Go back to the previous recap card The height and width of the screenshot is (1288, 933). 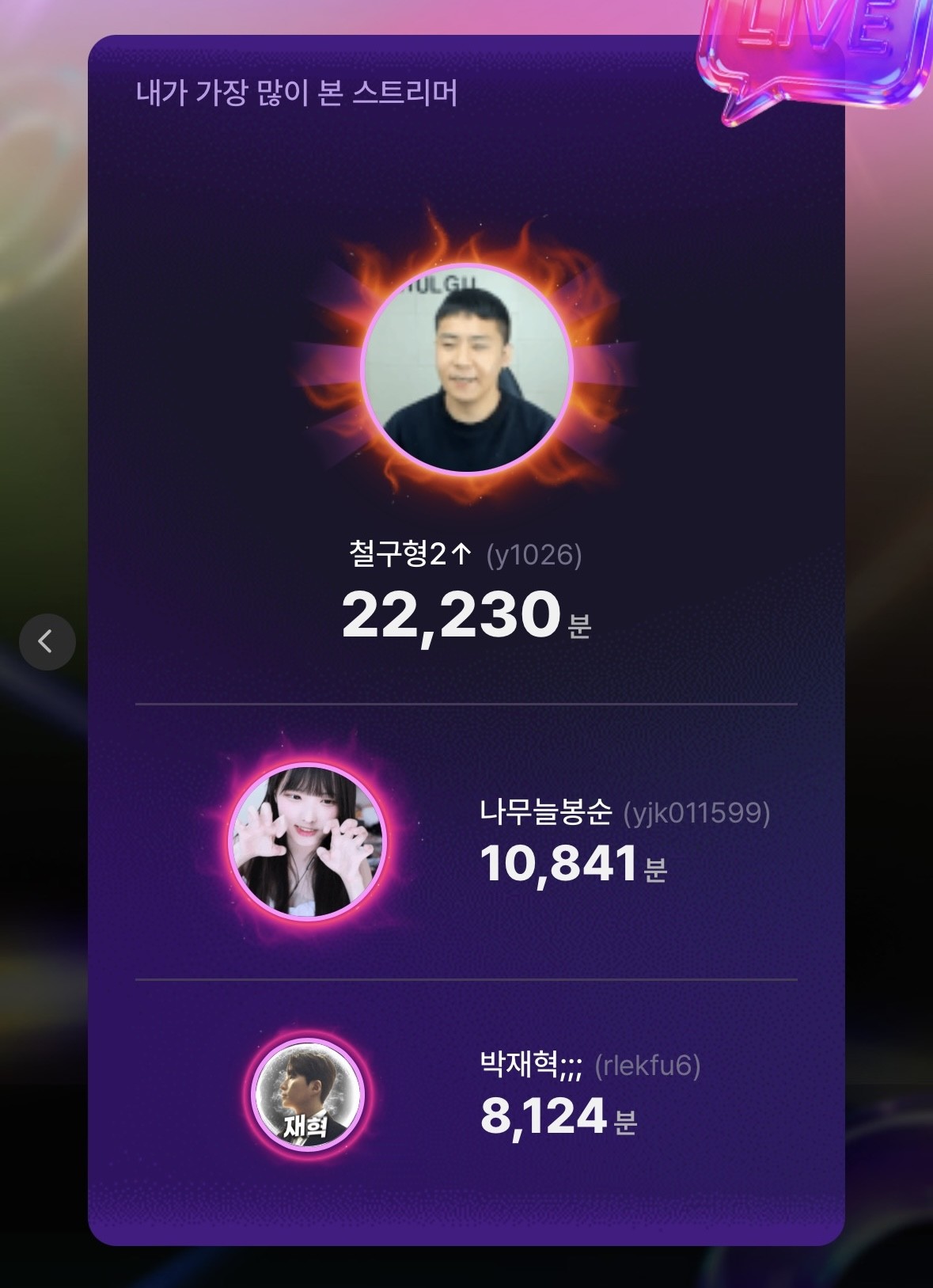47,641
